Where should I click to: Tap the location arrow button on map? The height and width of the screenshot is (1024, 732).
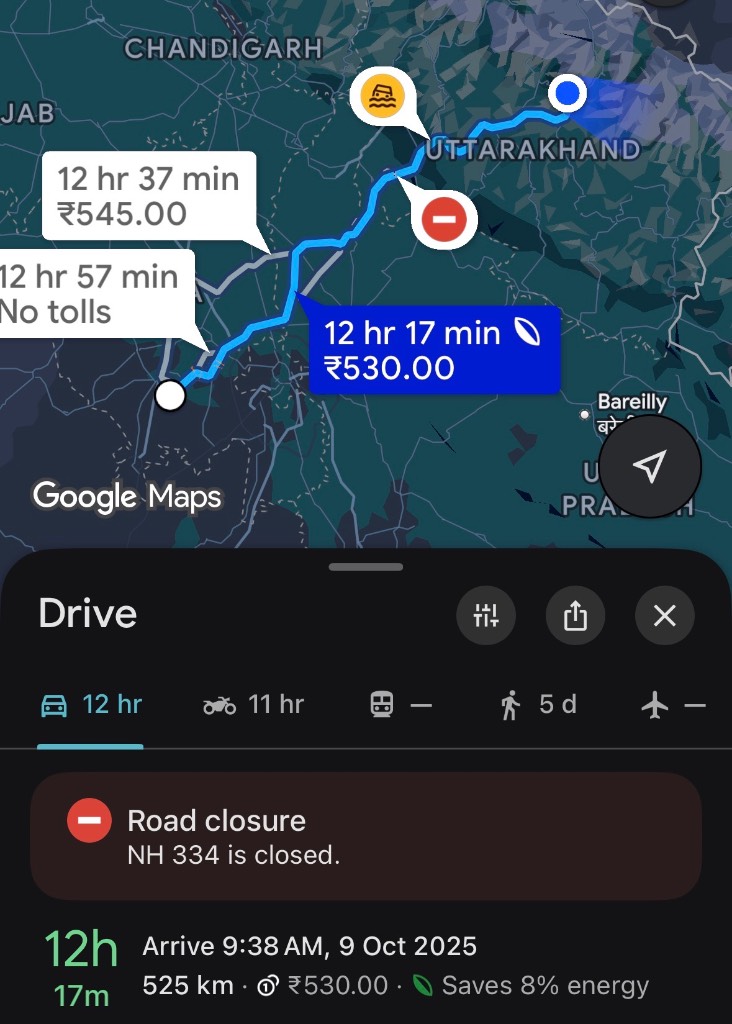click(650, 466)
